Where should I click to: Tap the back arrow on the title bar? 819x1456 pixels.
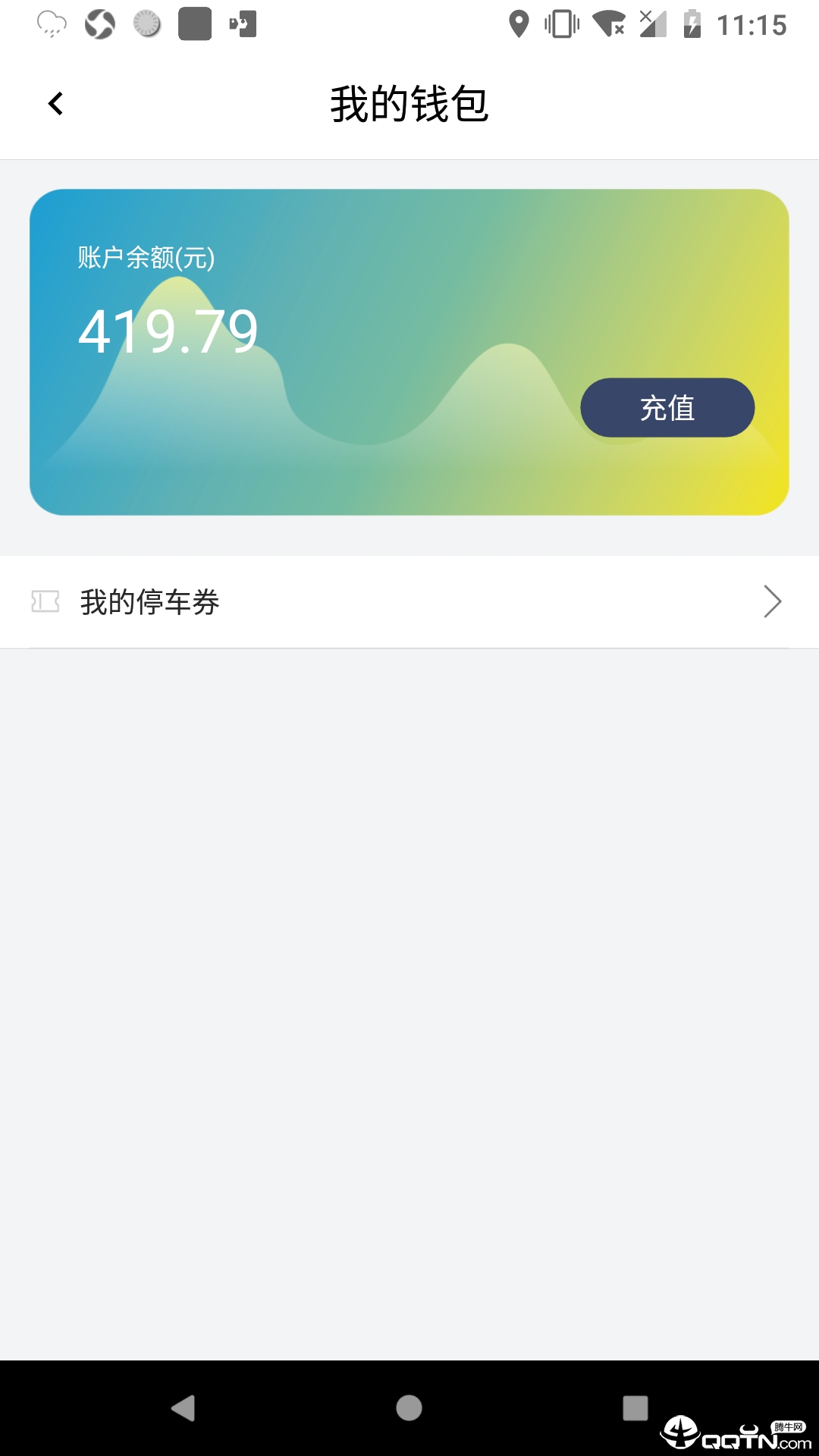55,104
